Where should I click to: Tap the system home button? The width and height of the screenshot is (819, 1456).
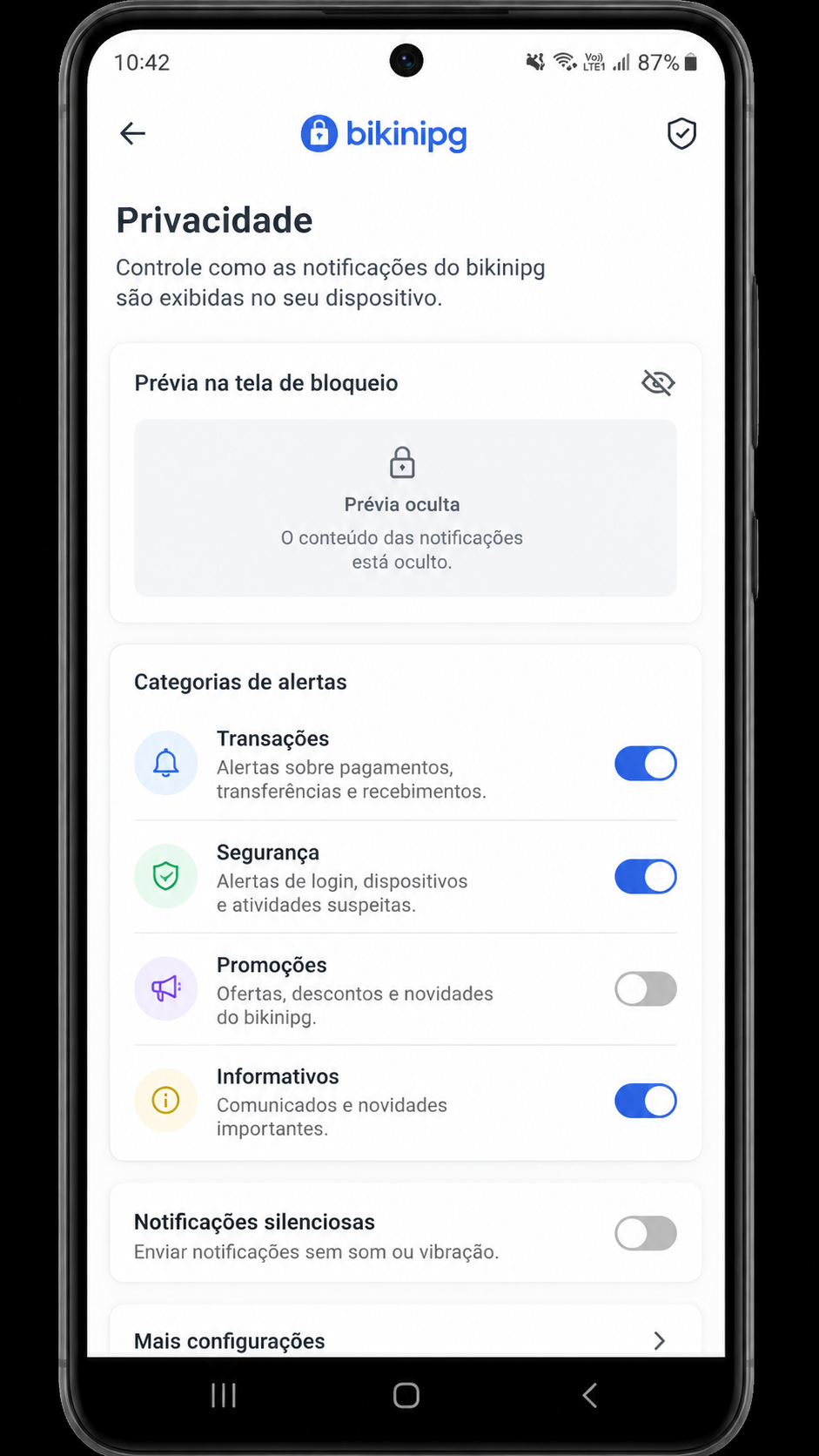[406, 1395]
